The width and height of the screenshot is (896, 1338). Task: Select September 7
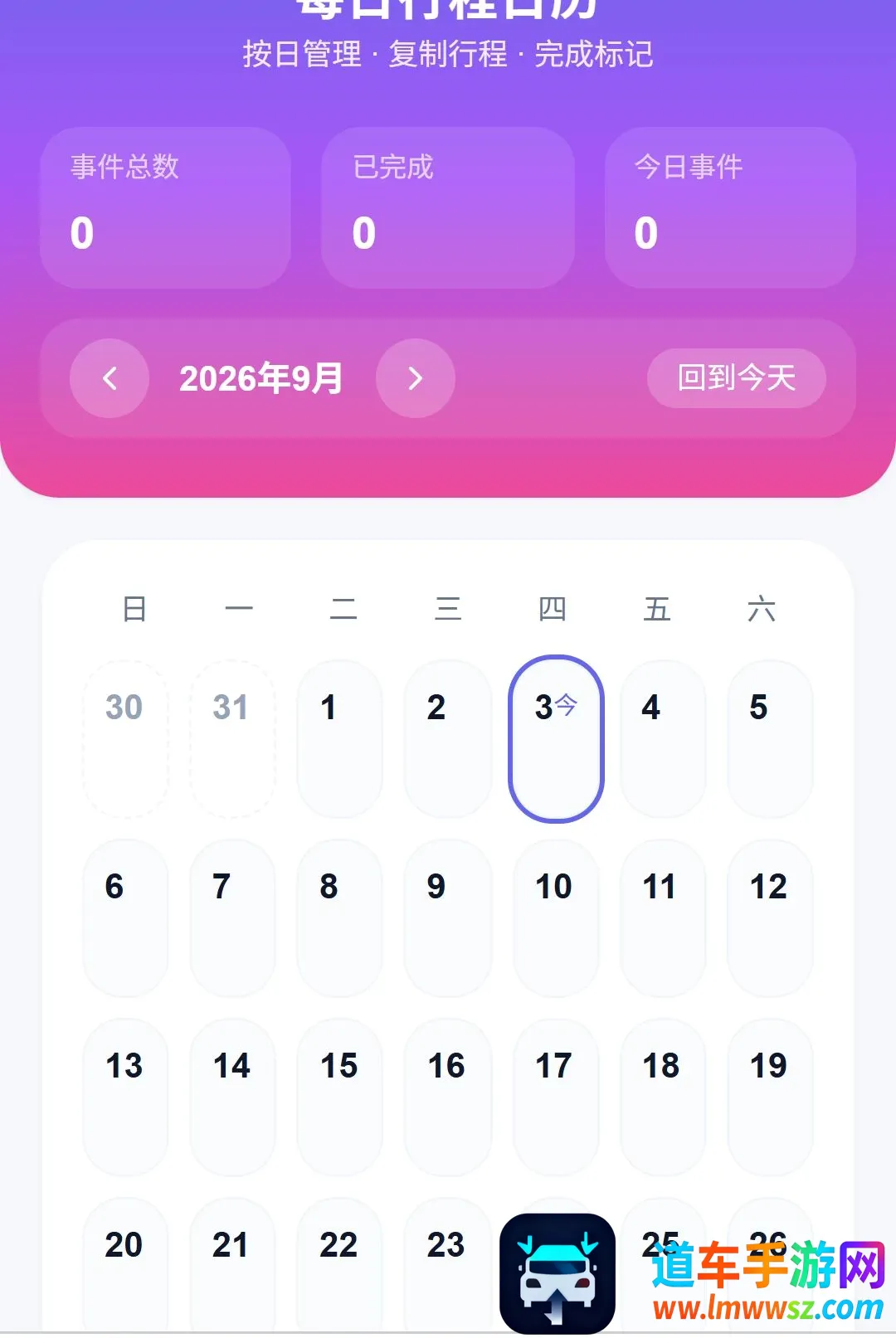(x=233, y=918)
